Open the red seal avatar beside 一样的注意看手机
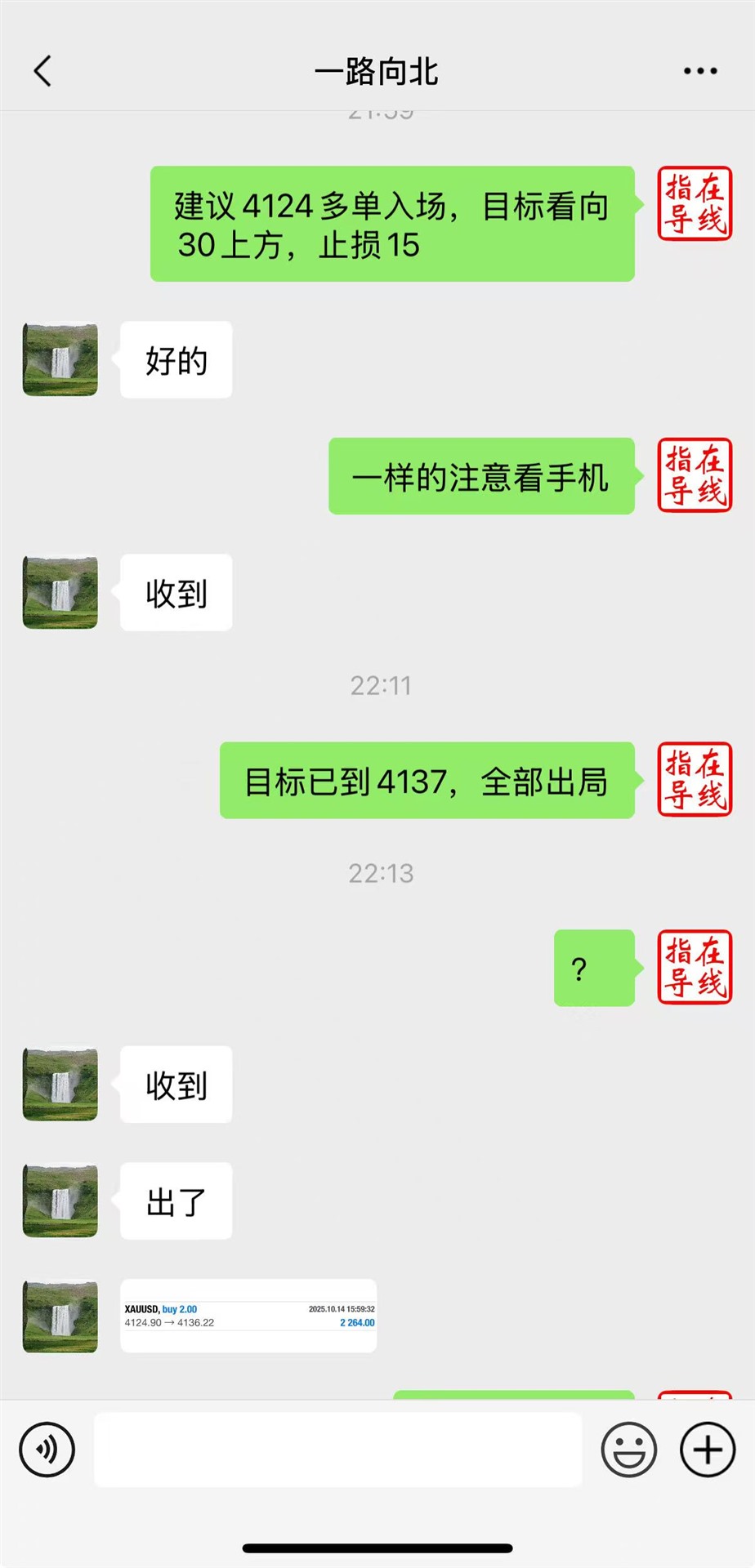Screen dimensions: 755x1568 click(x=695, y=476)
